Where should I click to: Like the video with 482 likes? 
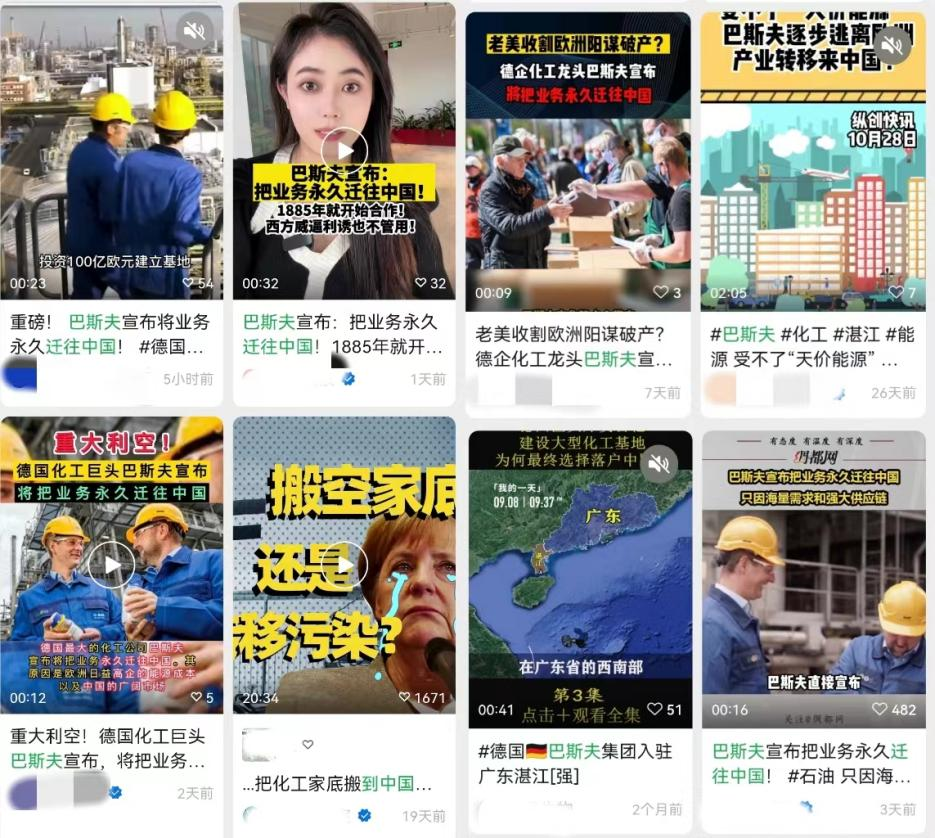879,709
